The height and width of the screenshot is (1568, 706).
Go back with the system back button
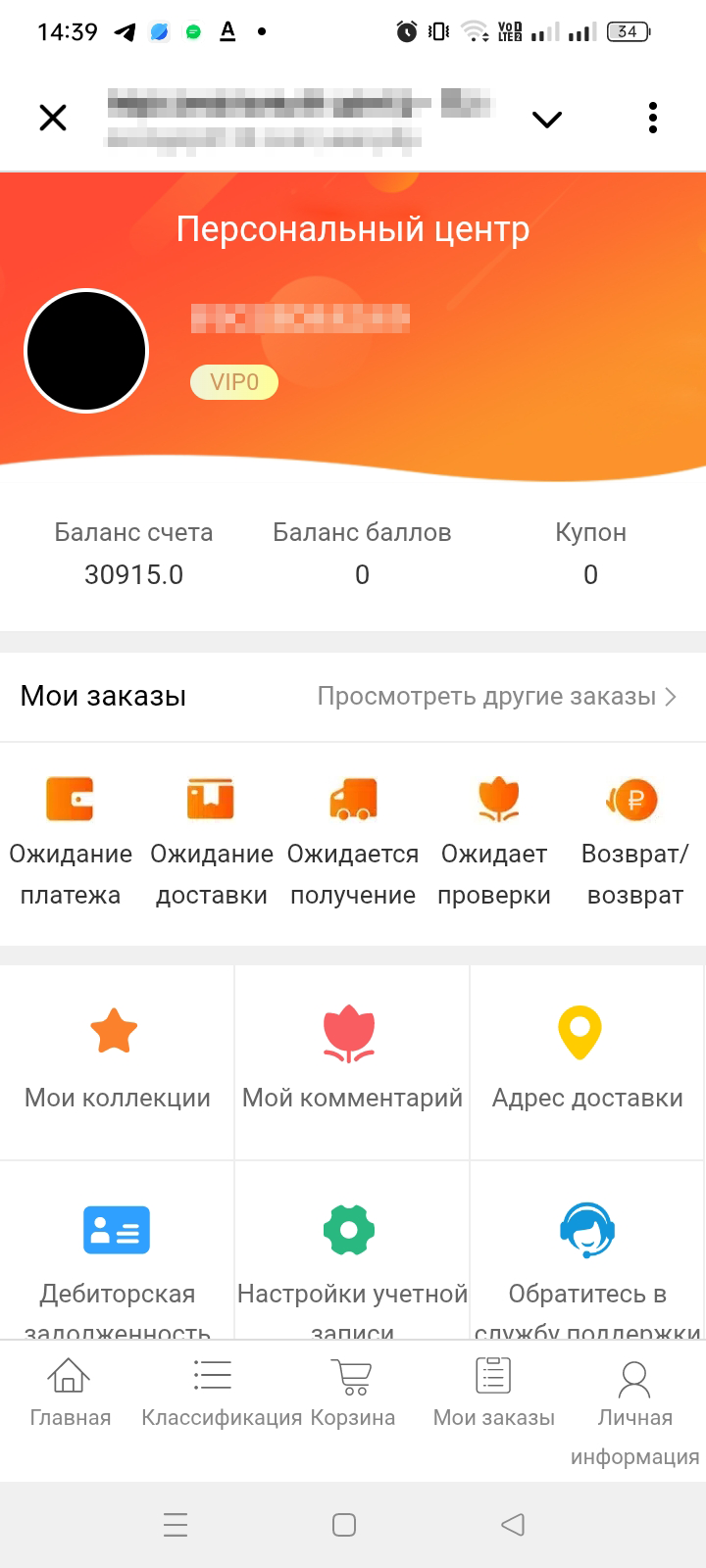(x=513, y=1524)
